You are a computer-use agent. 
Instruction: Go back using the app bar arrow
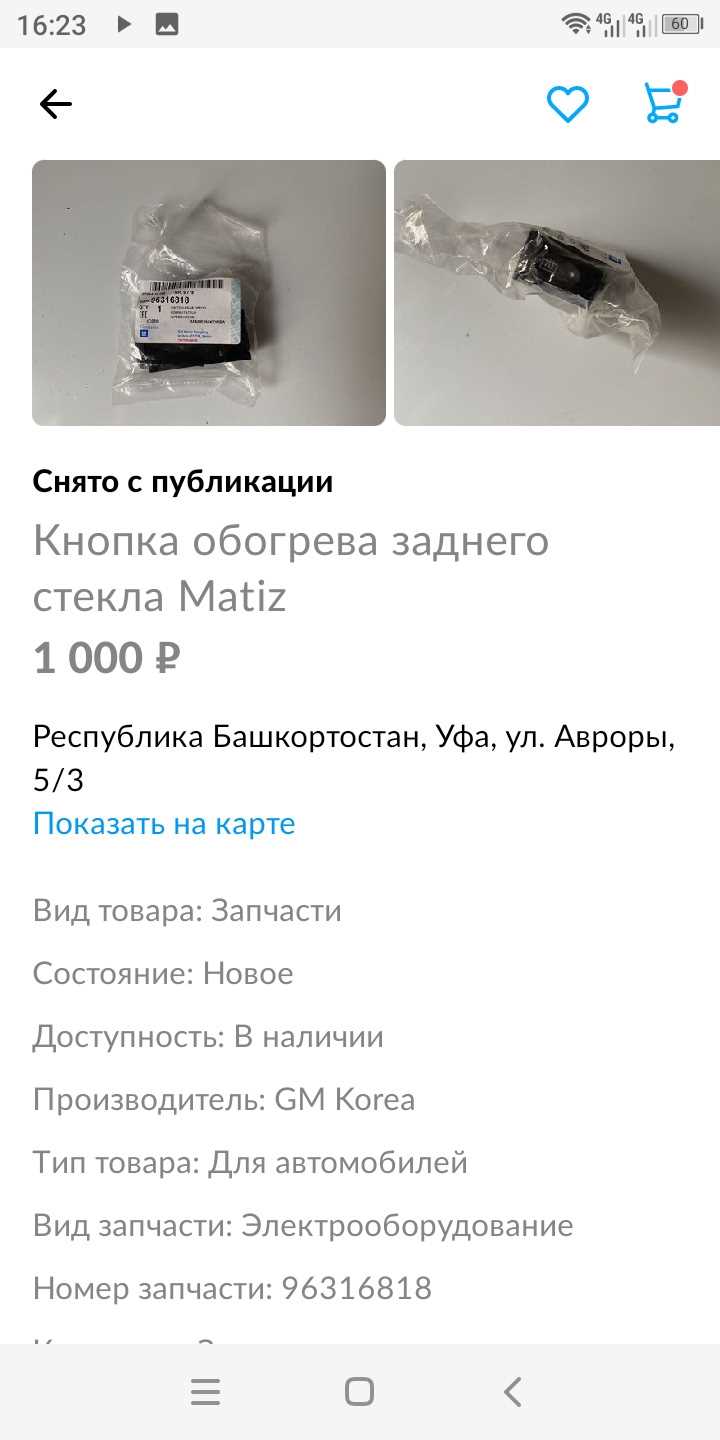[56, 104]
